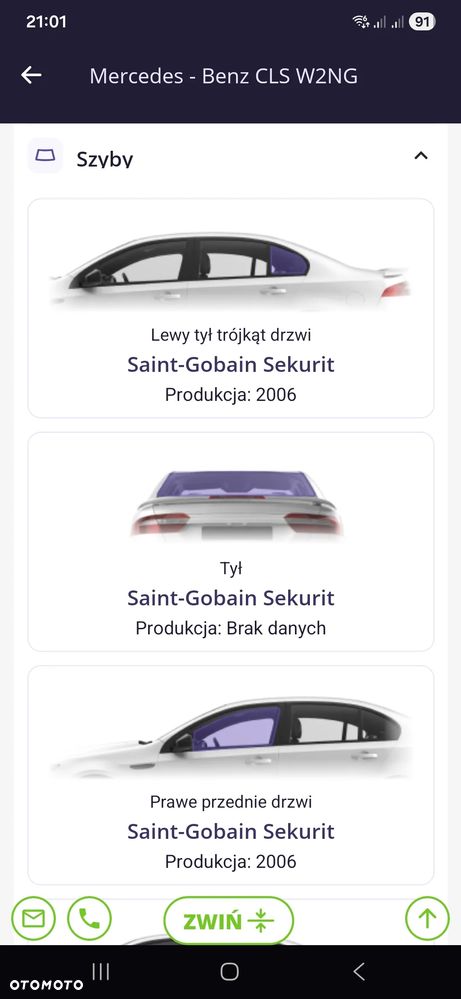This screenshot has width=461, height=999.
Task: Go back using the header arrow
Action: click(x=31, y=75)
